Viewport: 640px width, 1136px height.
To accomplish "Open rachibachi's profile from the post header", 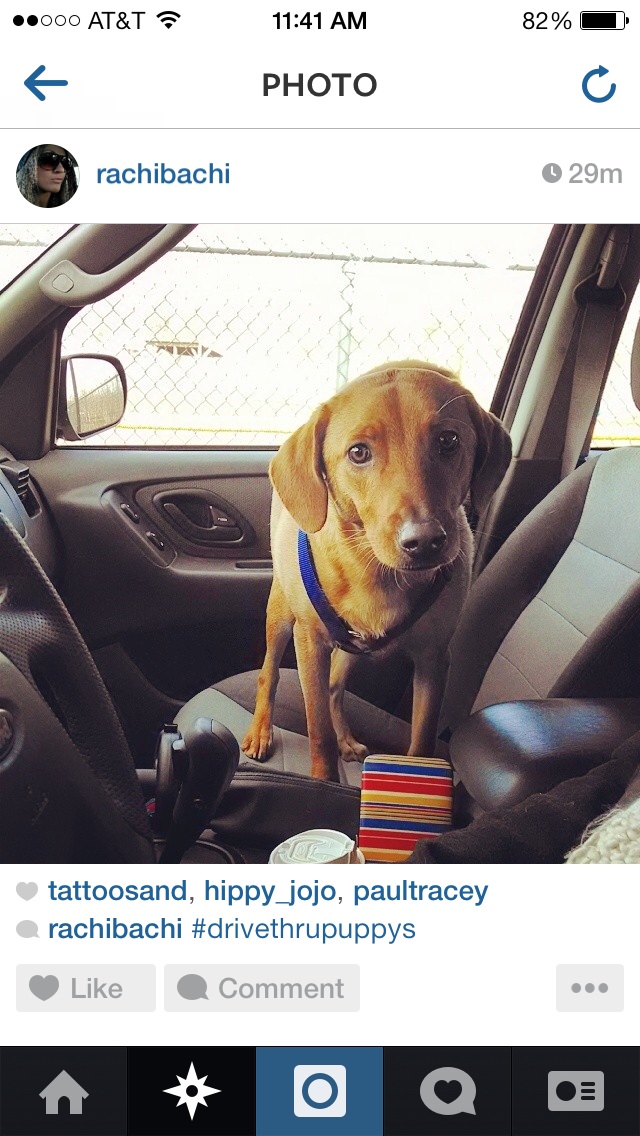I will click(163, 174).
